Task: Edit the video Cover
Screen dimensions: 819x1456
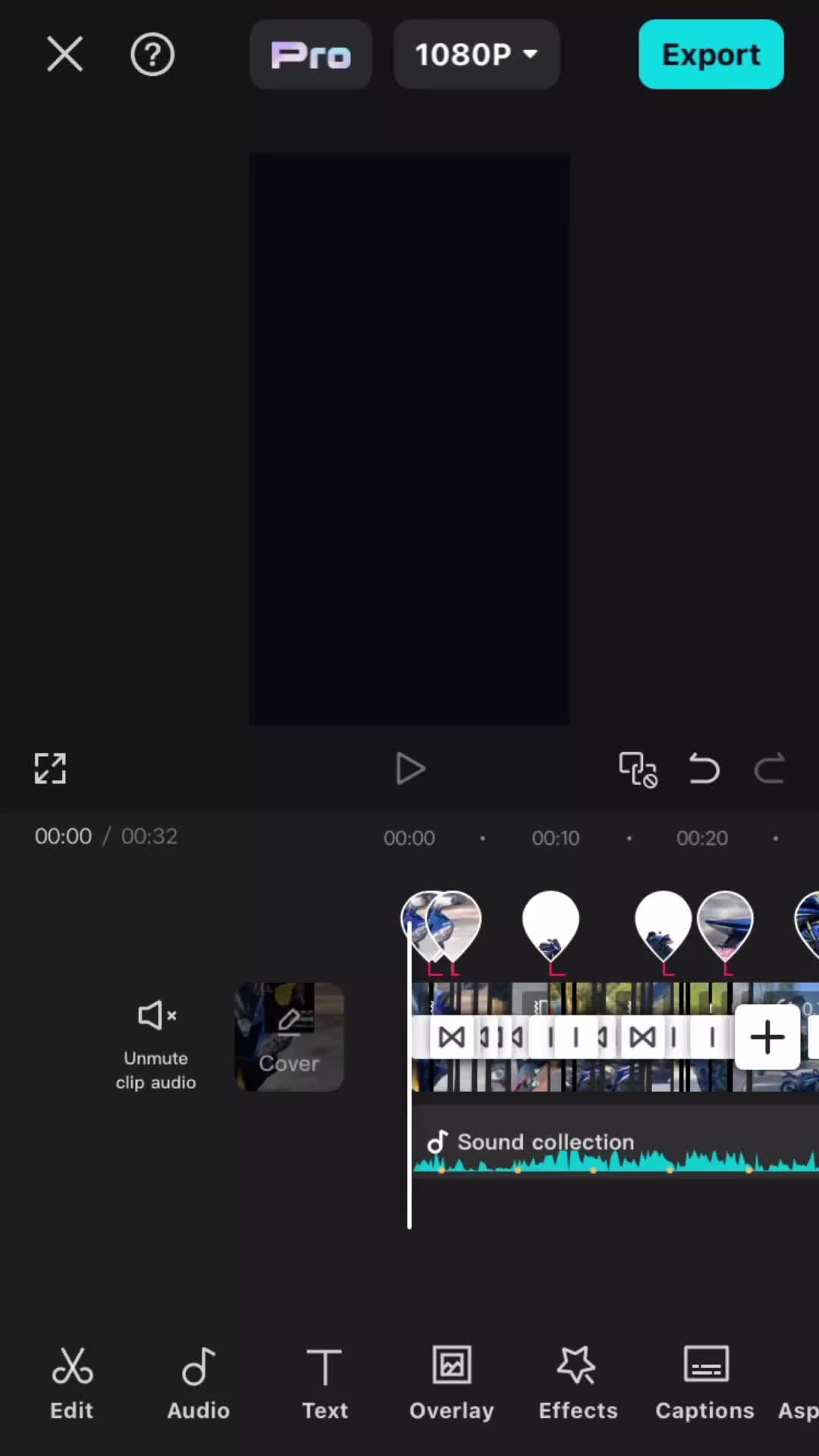Action: [289, 1037]
